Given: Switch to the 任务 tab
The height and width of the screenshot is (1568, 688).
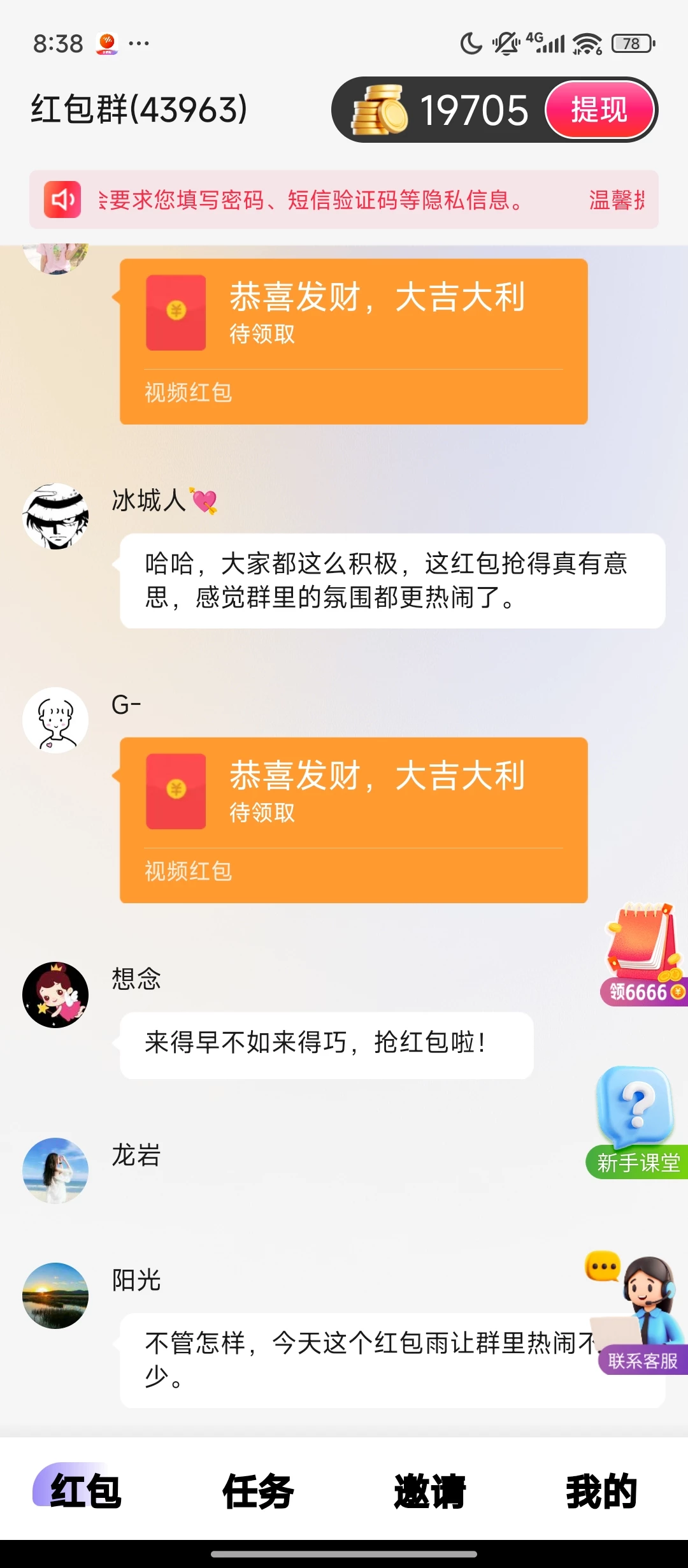Looking at the screenshot, I should point(258,1491).
